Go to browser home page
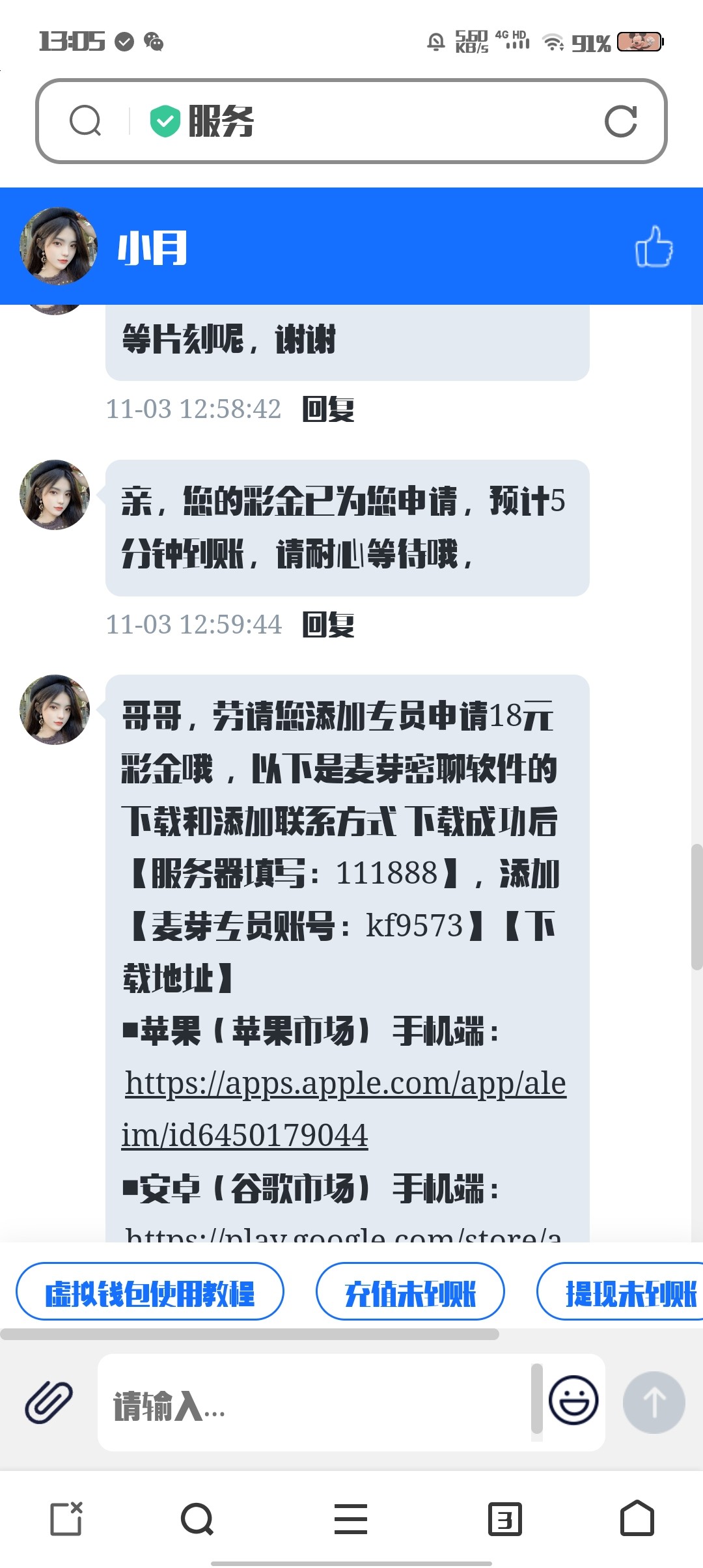 click(637, 1519)
